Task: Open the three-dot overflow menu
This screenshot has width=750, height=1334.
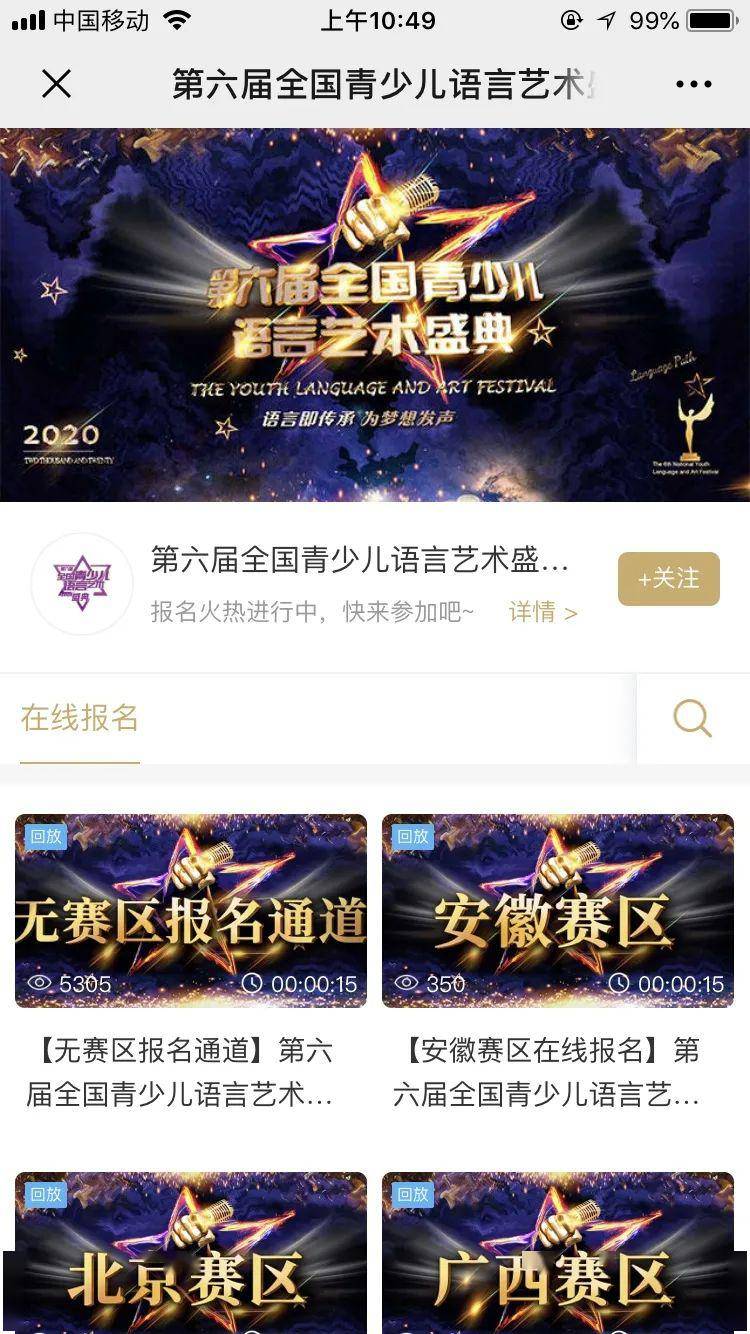Action: (x=693, y=84)
